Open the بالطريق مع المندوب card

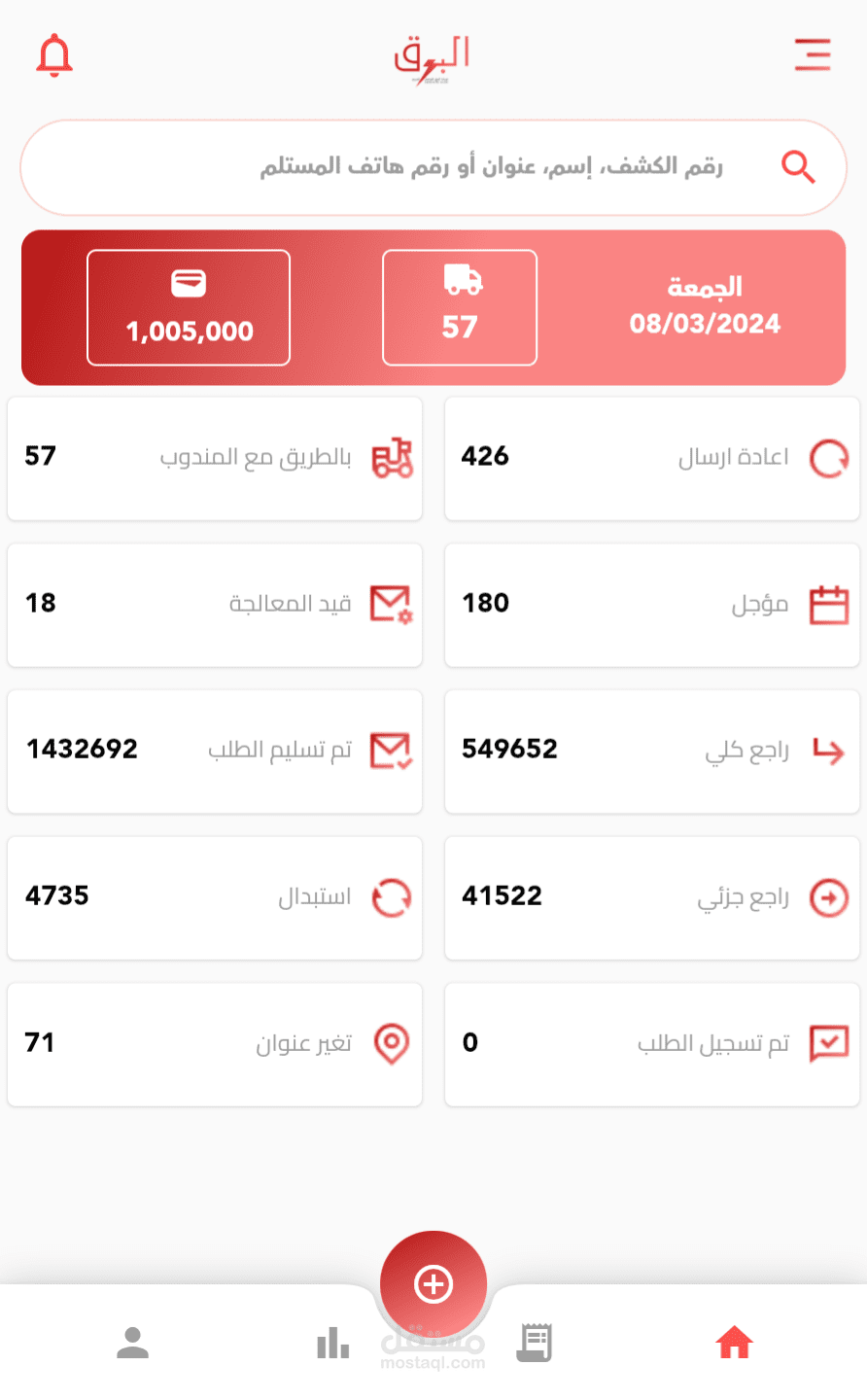[215, 458]
